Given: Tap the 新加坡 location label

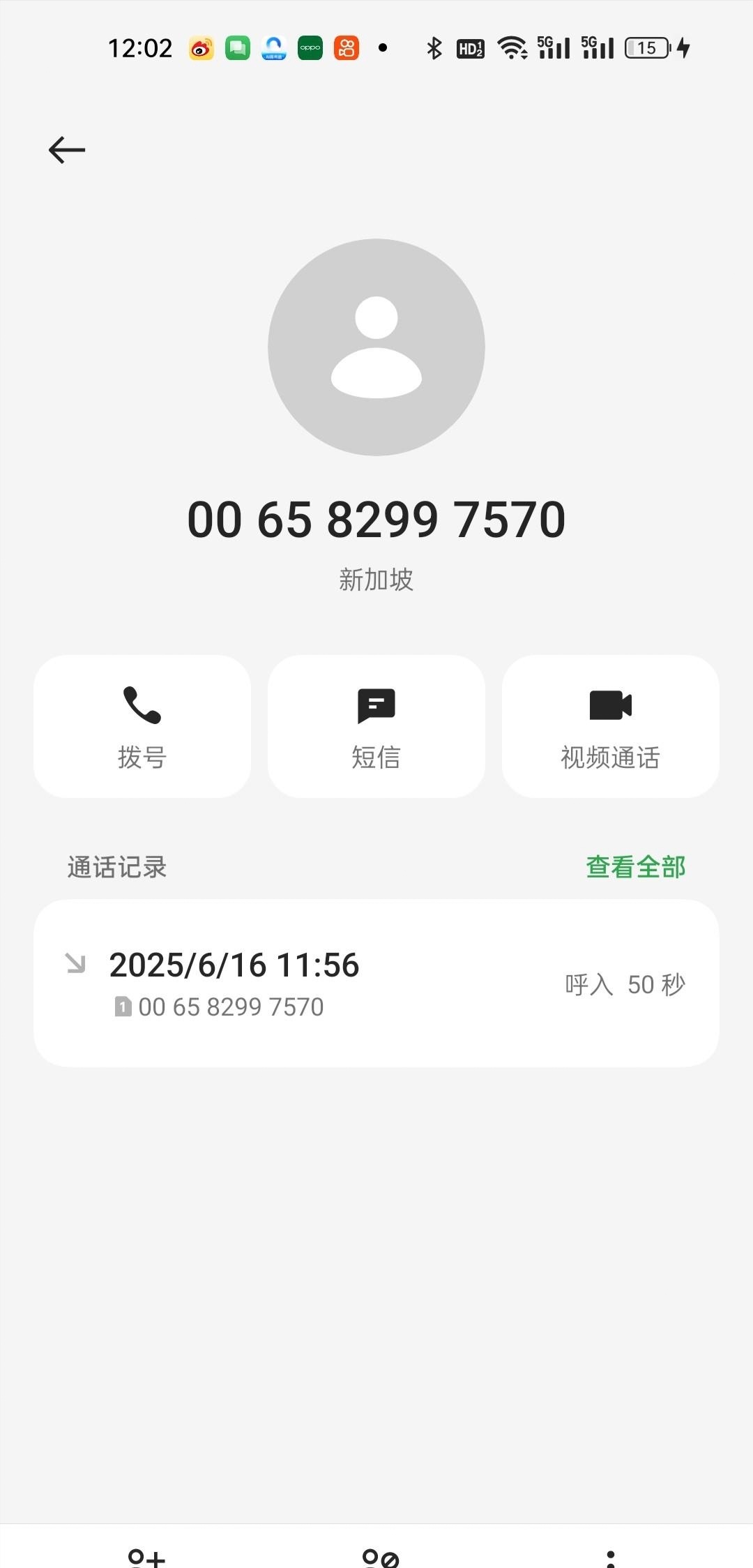Looking at the screenshot, I should click(376, 579).
